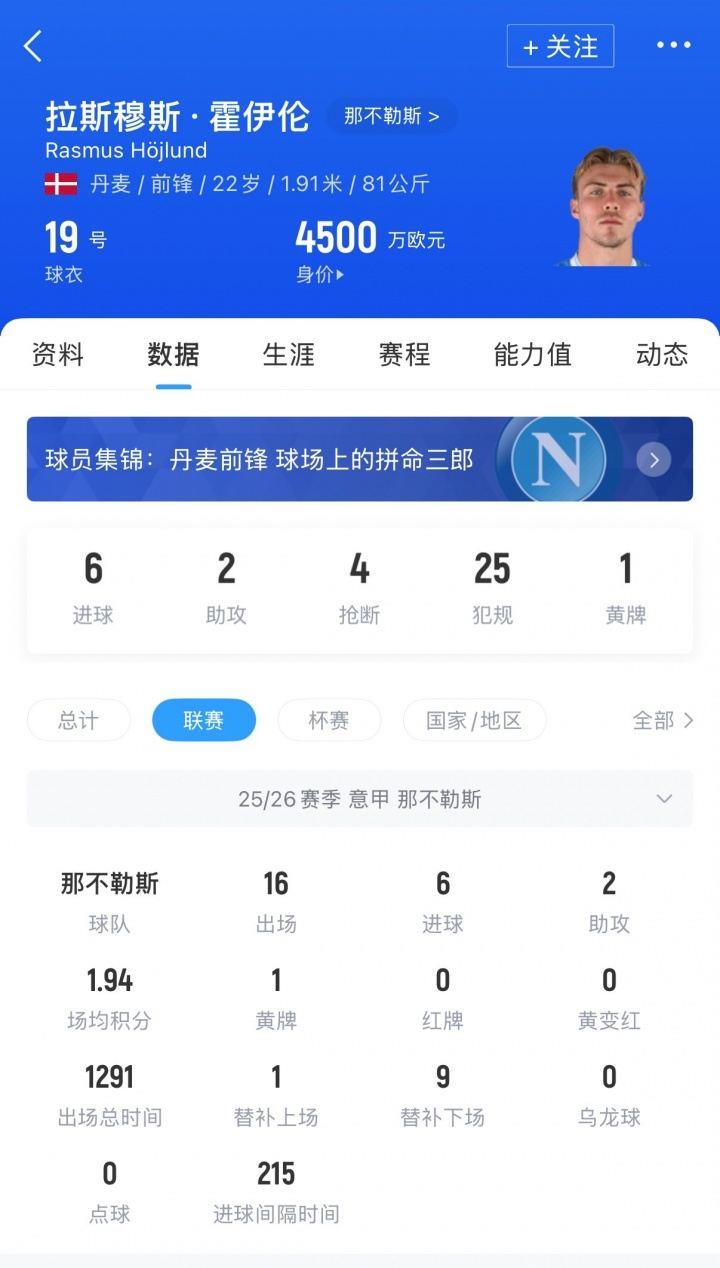This screenshot has height=1268, width=720.
Task: Open the 那不勒斯 team page chip
Action: click(x=391, y=116)
